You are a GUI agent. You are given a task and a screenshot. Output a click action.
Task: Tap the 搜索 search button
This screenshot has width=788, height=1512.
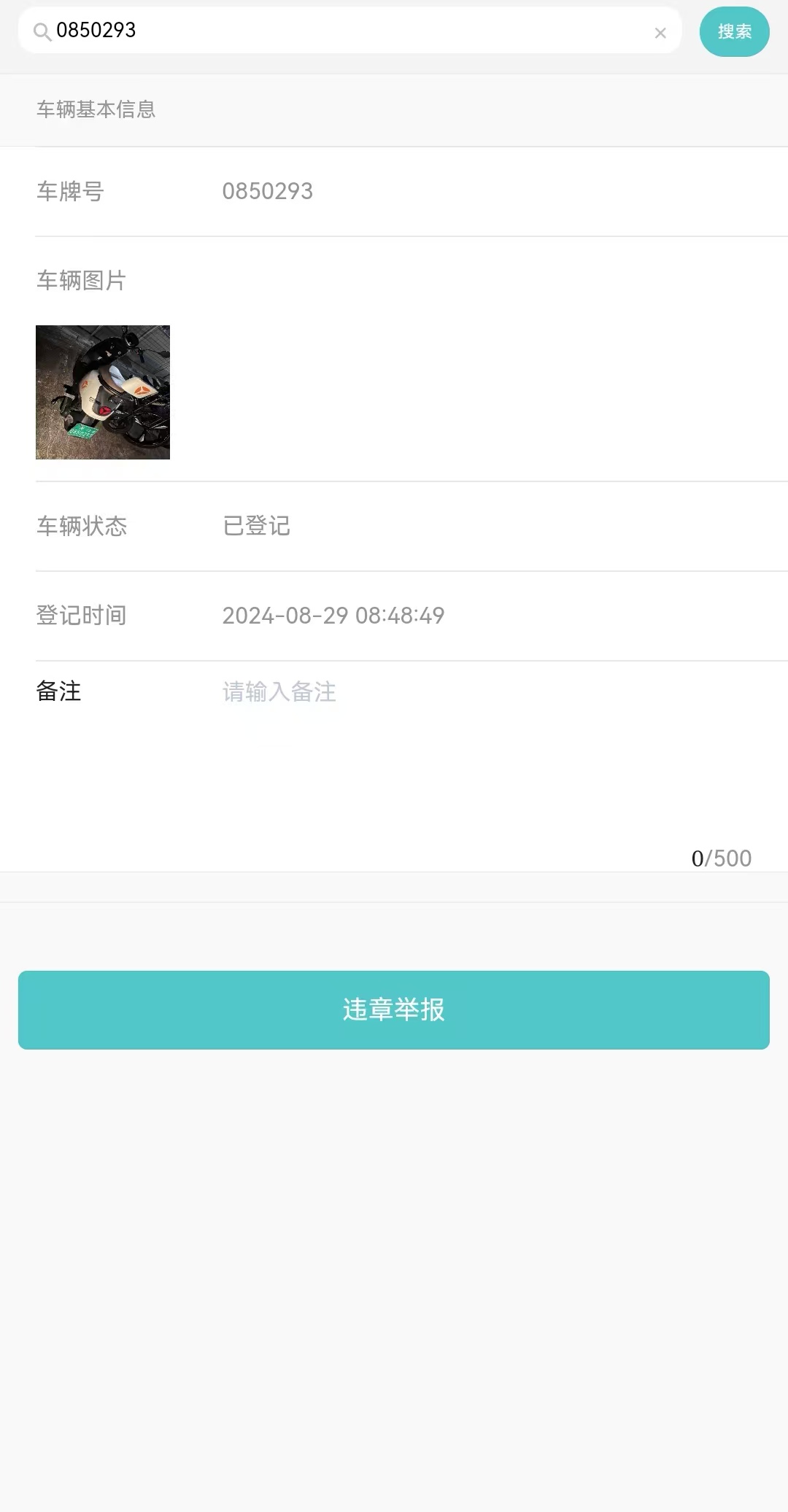734,32
